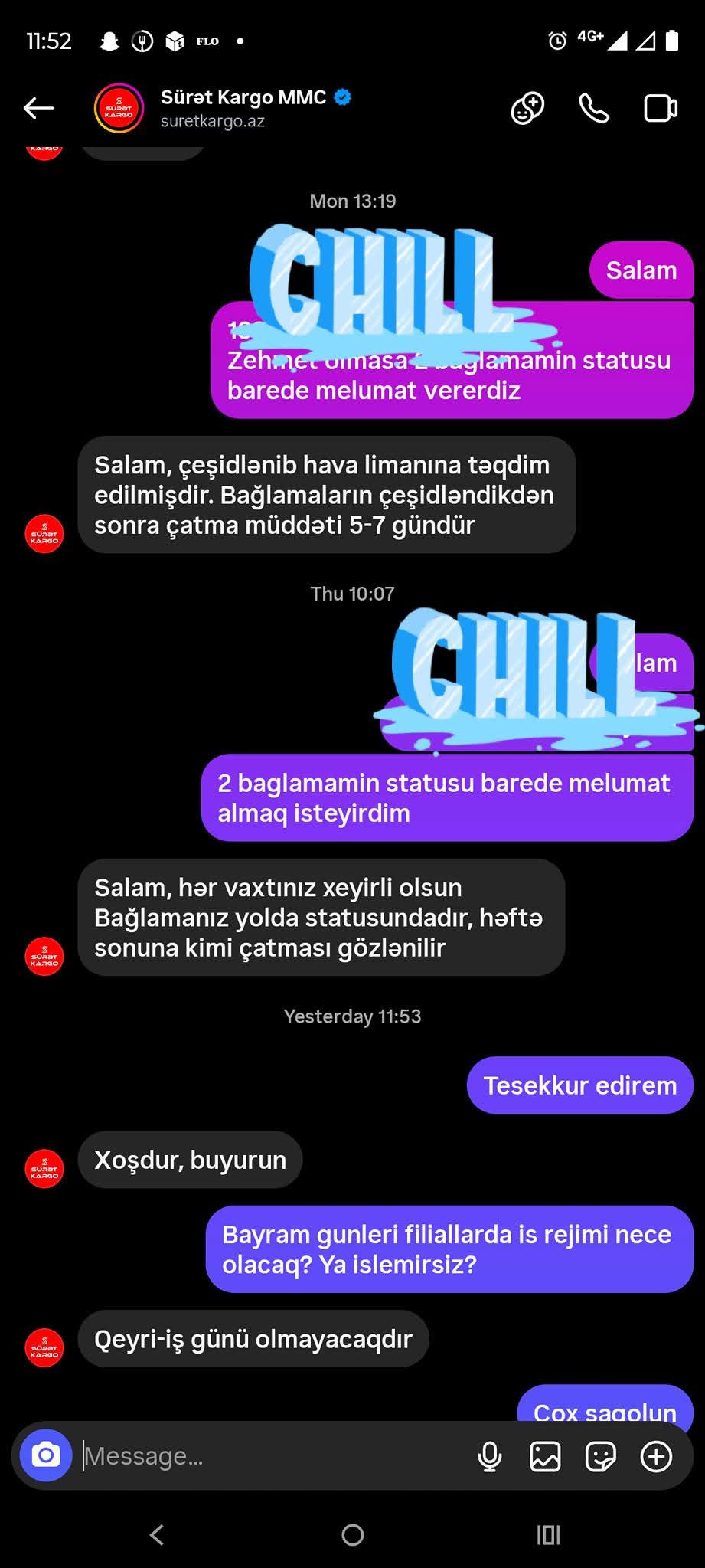Tap Sürət Kargo avatar beside Xoşdur message

click(44, 1168)
